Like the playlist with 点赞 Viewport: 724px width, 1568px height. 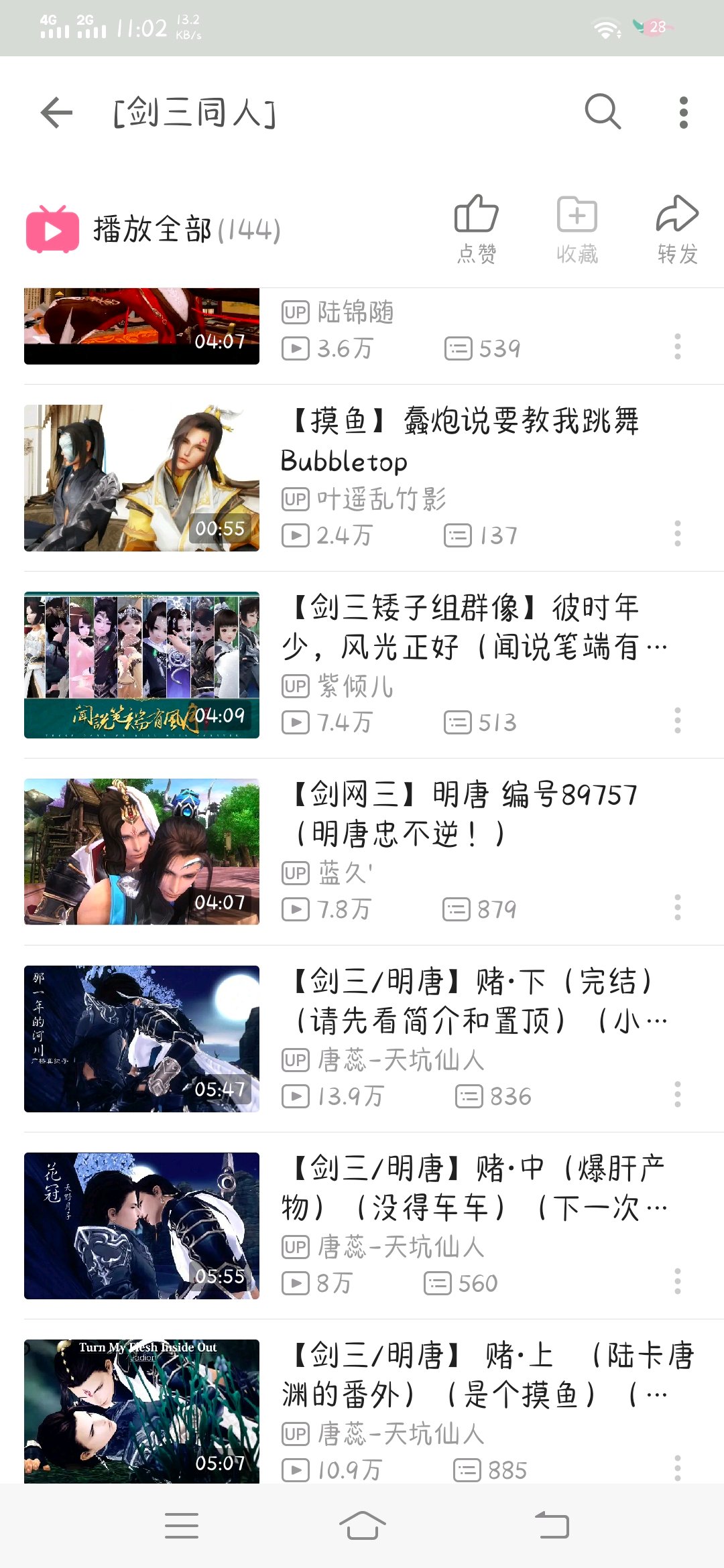tap(477, 229)
